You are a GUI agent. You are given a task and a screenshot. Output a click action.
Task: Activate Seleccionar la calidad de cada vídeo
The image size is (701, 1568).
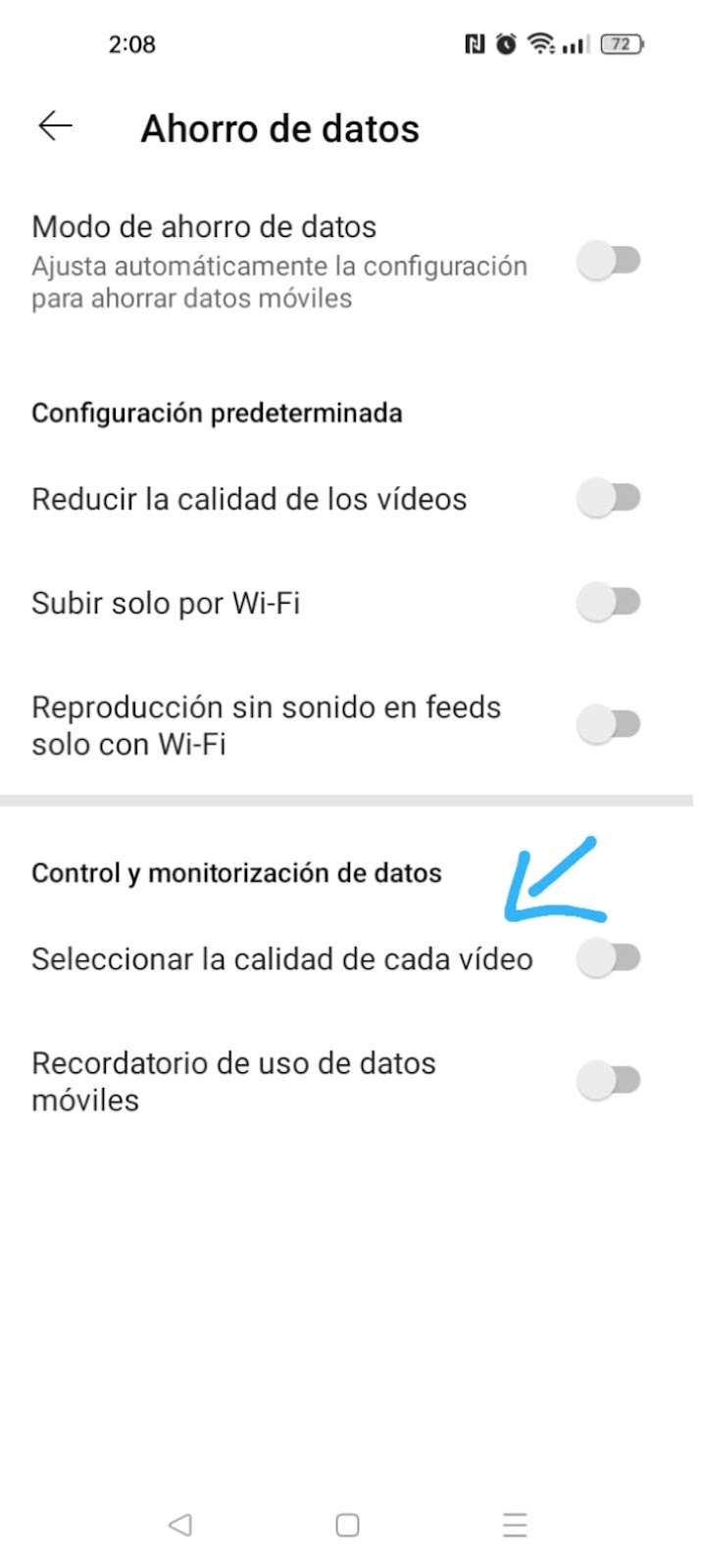coord(609,958)
